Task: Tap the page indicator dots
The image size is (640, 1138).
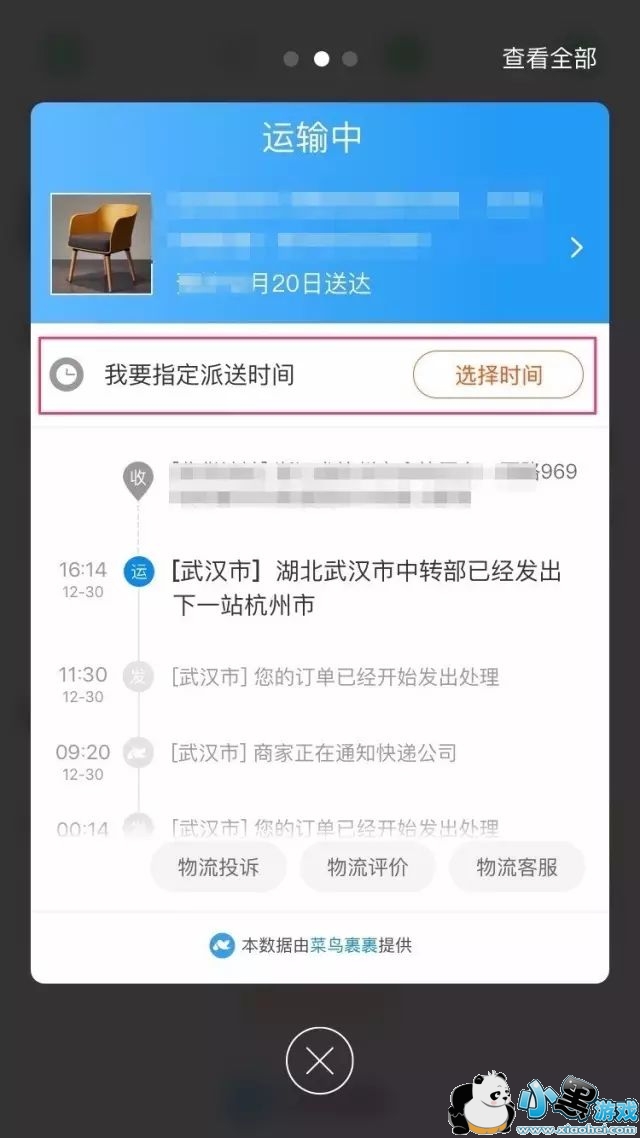Action: (320, 59)
